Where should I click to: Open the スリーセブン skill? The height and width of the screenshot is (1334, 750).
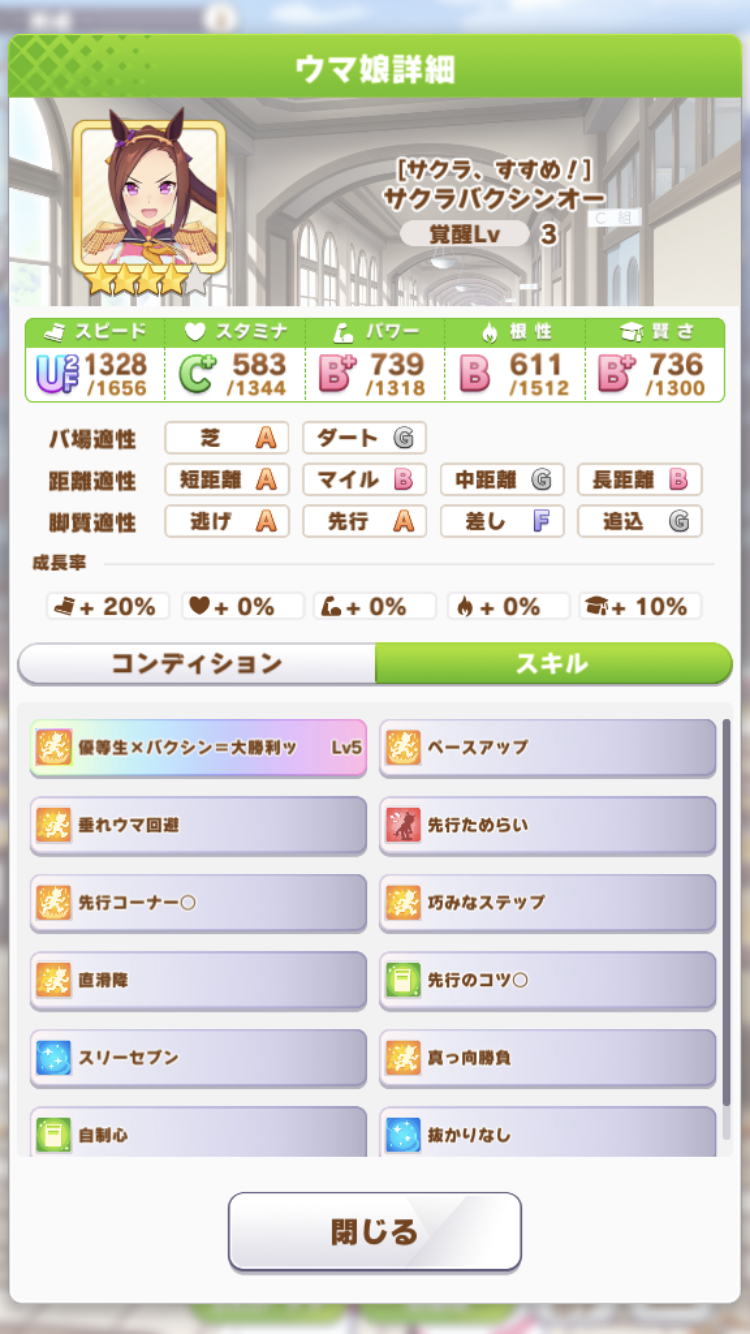[198, 1057]
